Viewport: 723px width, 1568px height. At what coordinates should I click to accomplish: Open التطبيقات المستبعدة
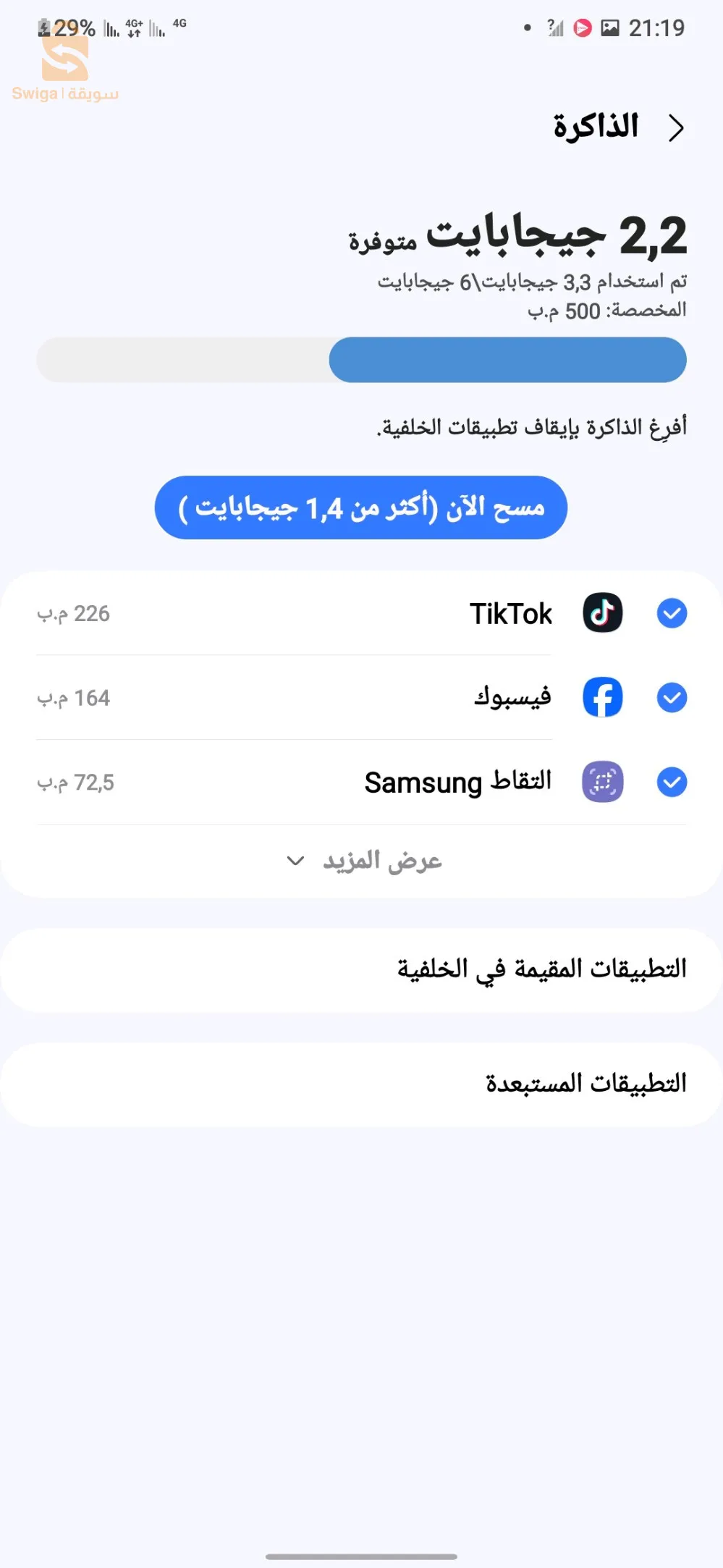pyautogui.click(x=362, y=1084)
